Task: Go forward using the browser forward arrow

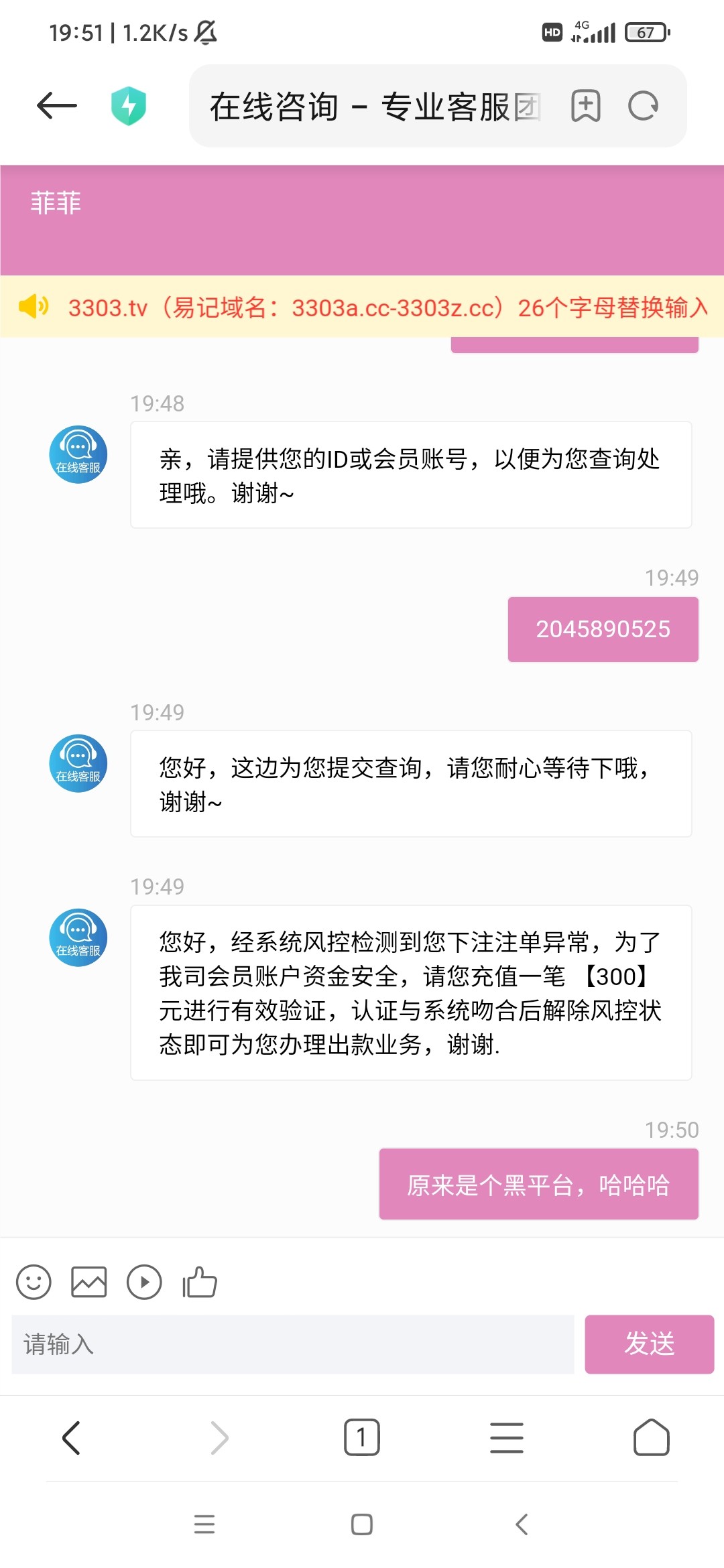Action: coord(220,1438)
